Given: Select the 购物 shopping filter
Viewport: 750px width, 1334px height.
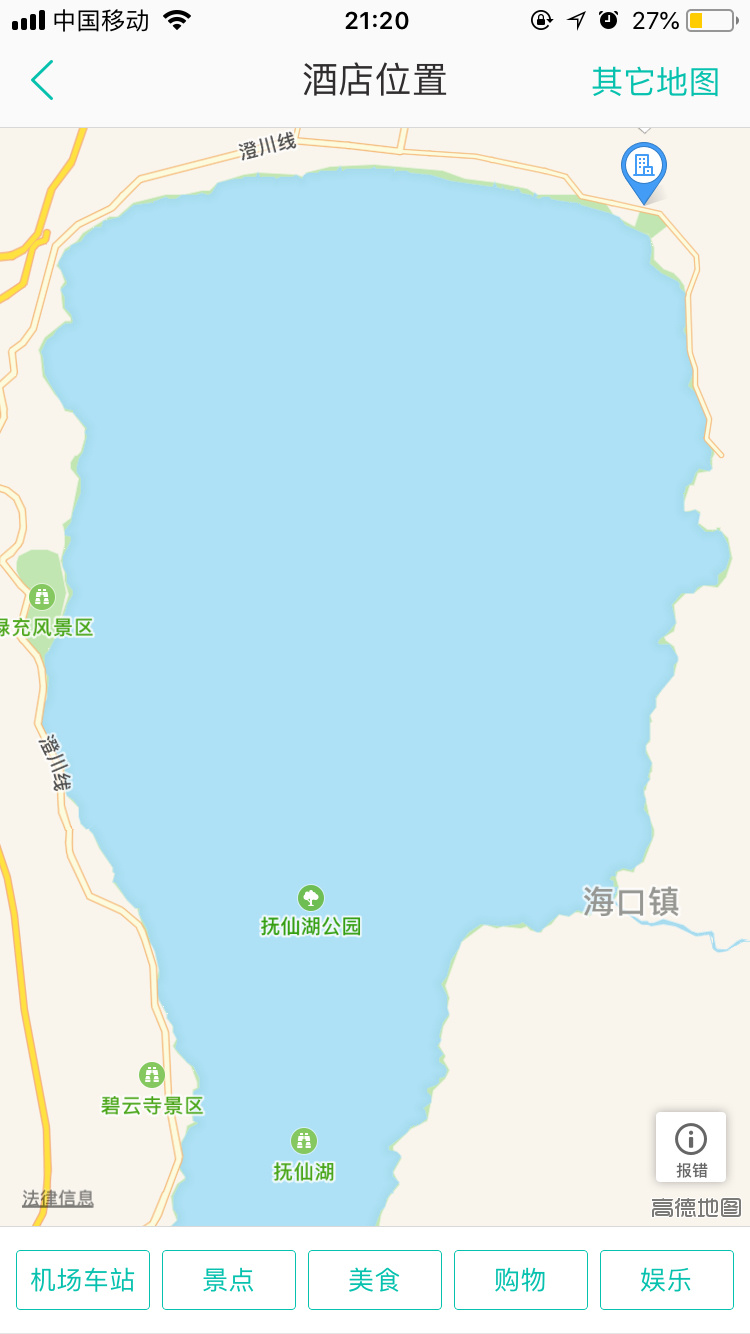Looking at the screenshot, I should point(520,1279).
